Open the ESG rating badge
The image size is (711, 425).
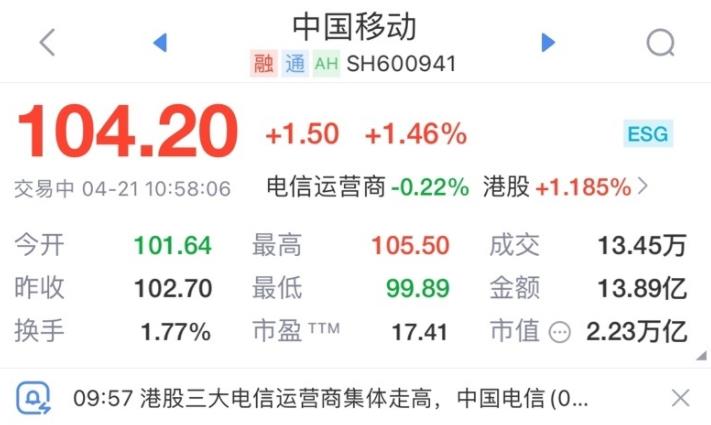[x=647, y=134]
